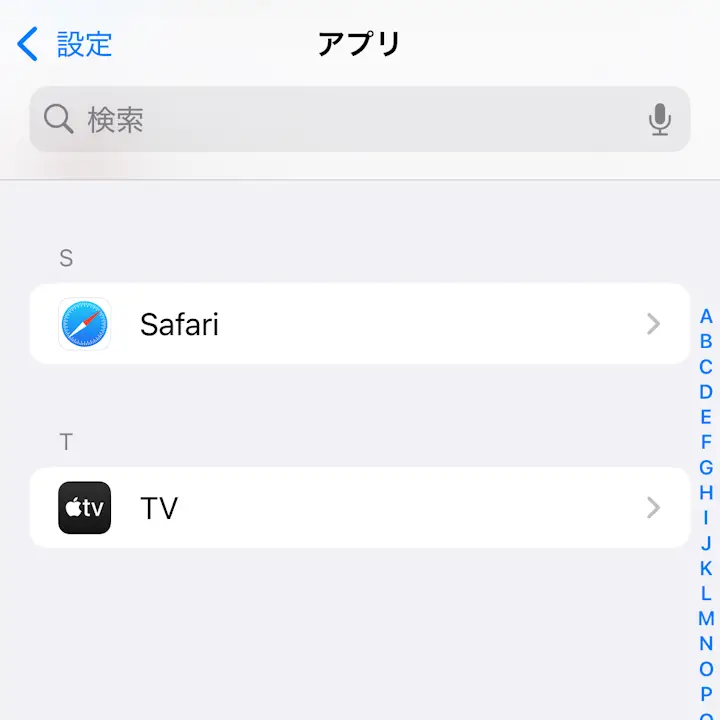Screen dimensions: 720x720
Task: Jump to letter M in the index
Action: [x=706, y=618]
